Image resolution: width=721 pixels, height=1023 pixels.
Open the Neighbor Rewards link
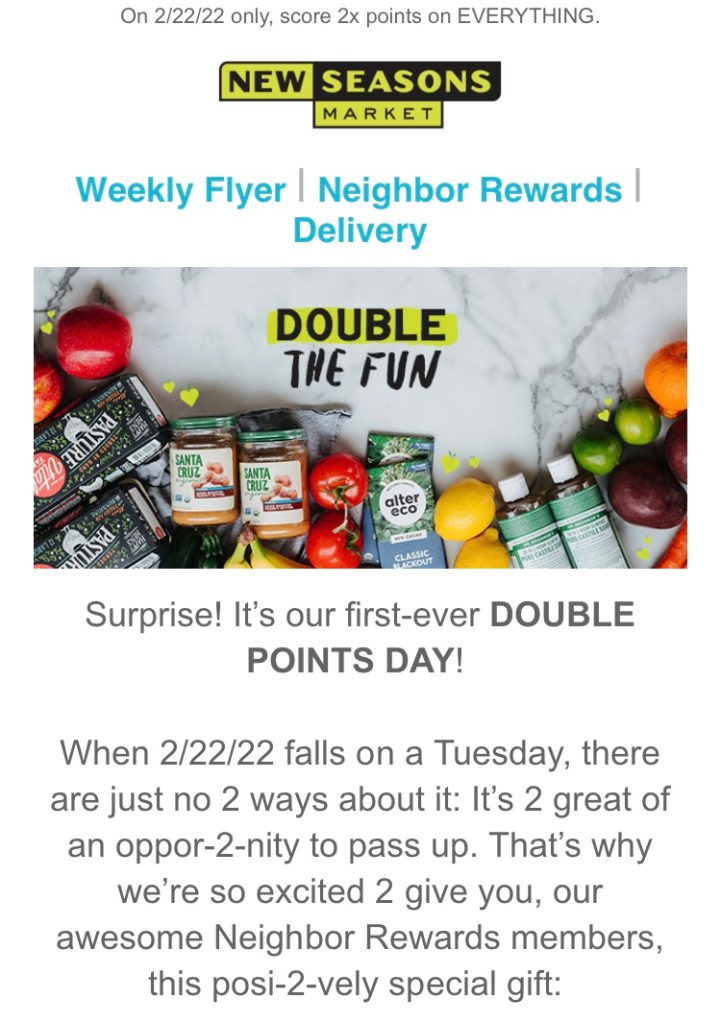(469, 189)
